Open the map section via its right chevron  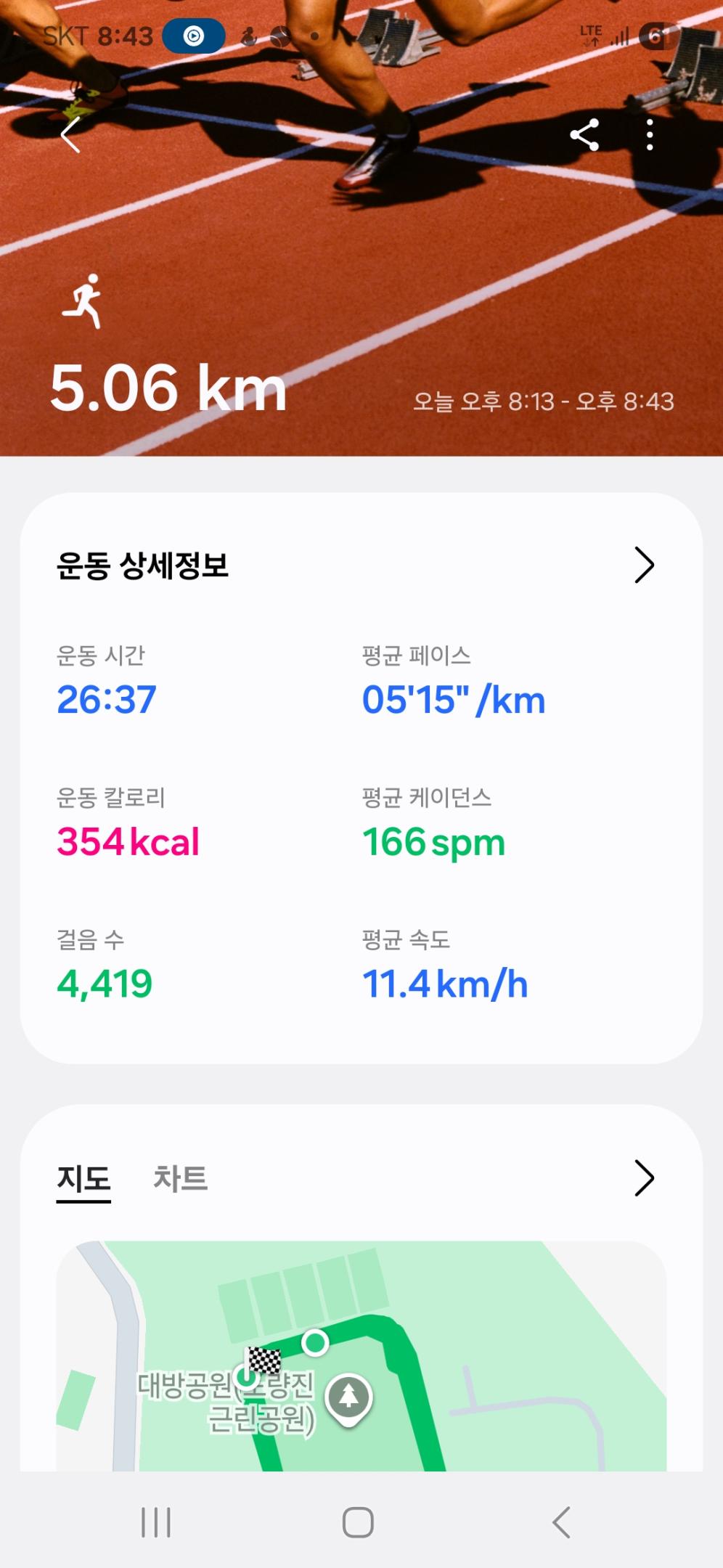coord(645,1179)
